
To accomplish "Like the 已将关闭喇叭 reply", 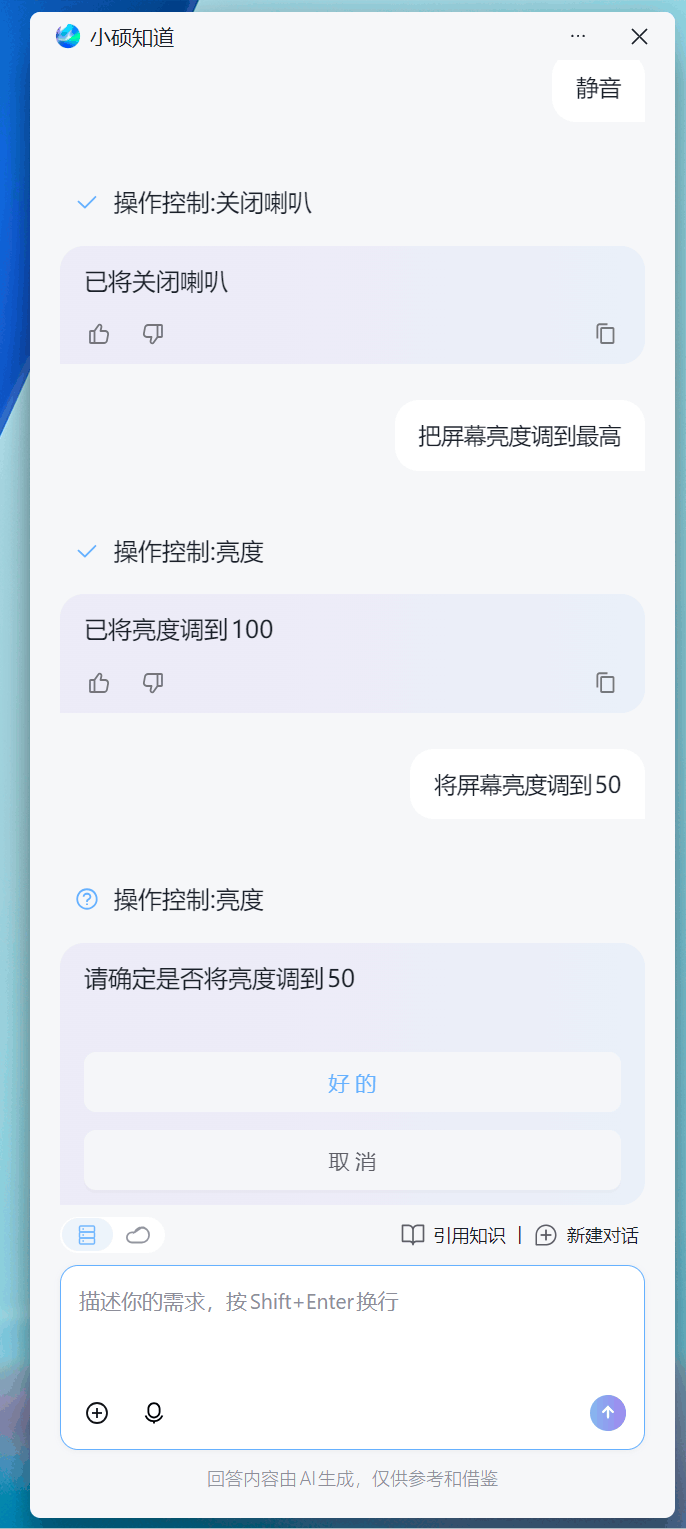I will pos(99,334).
